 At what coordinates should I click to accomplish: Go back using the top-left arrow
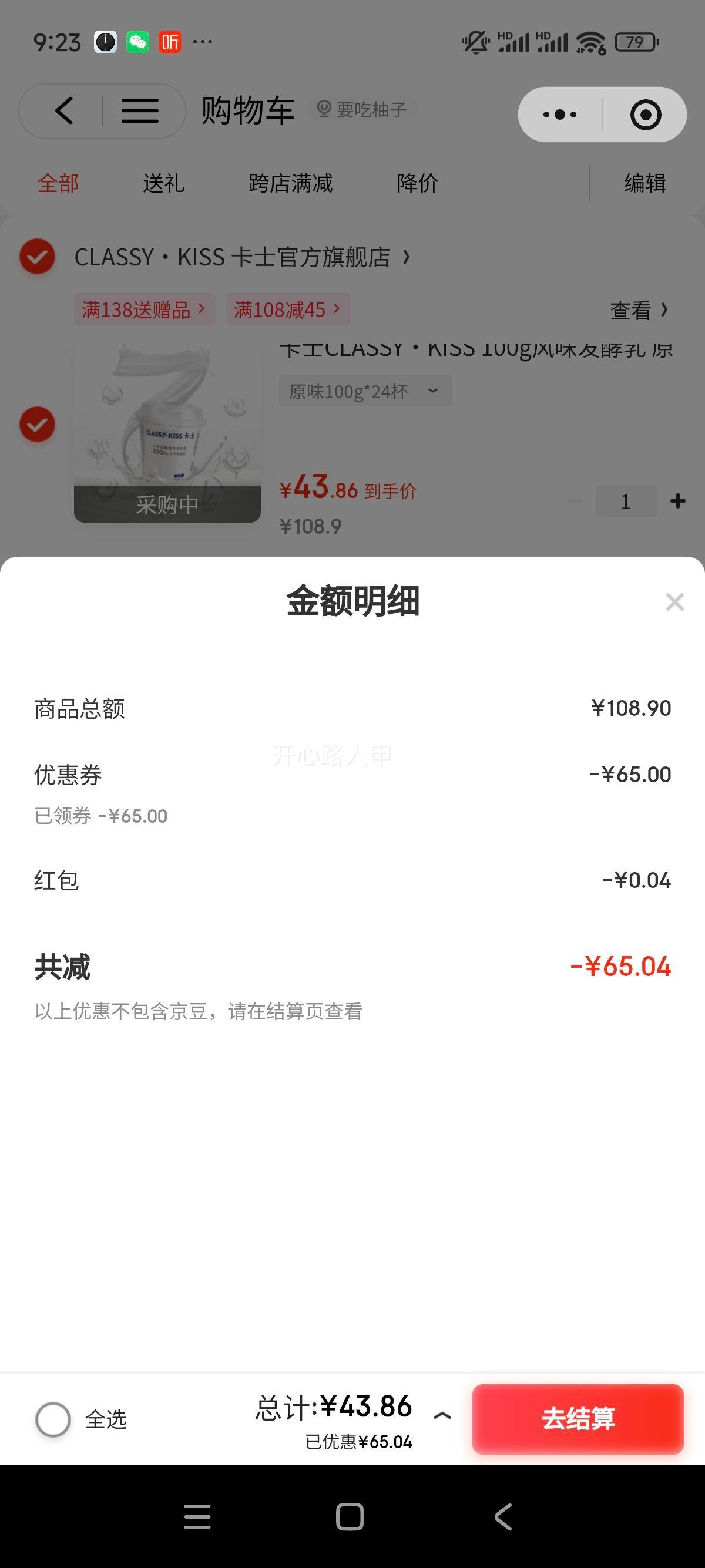point(64,111)
